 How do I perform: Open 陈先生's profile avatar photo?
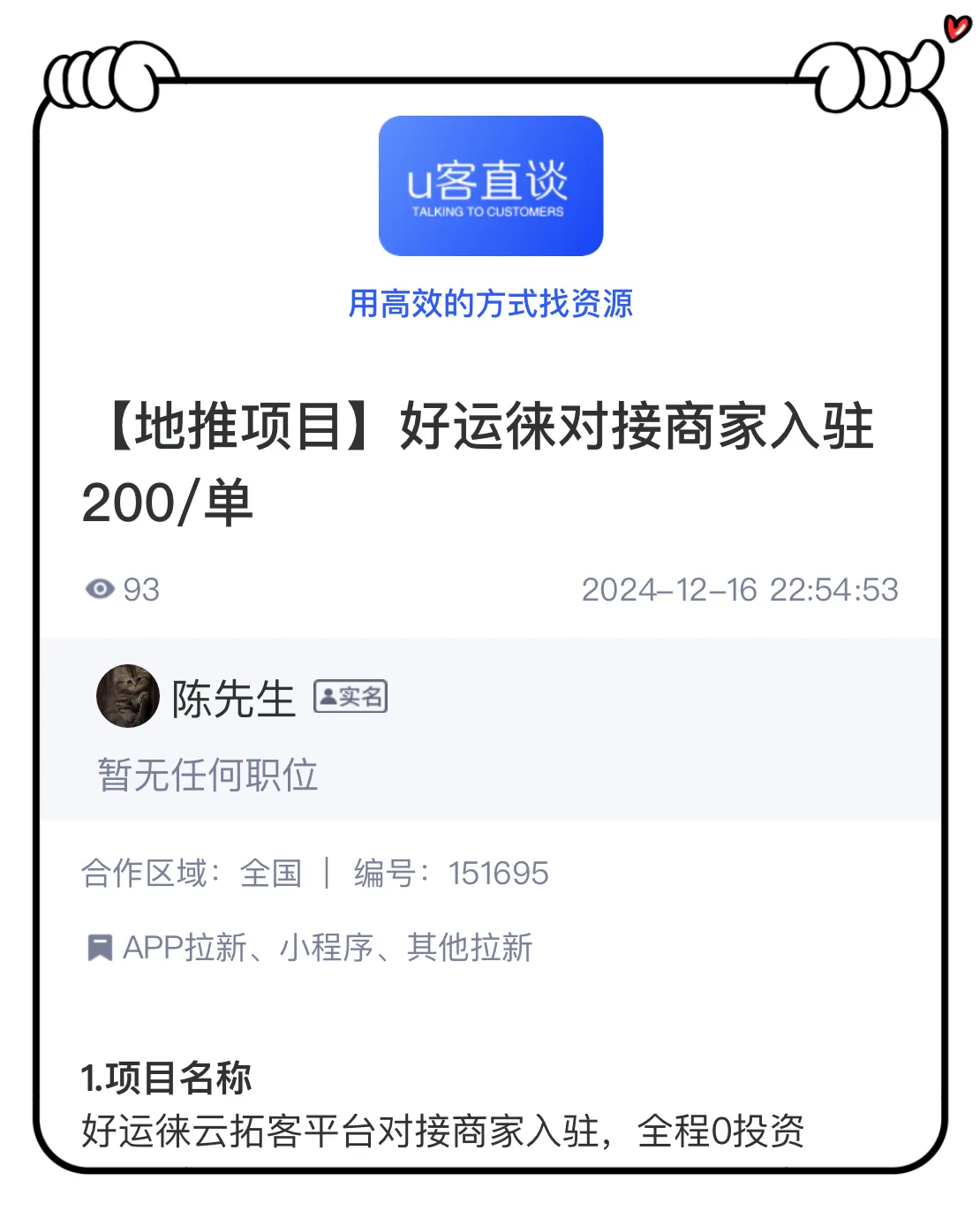(x=128, y=696)
